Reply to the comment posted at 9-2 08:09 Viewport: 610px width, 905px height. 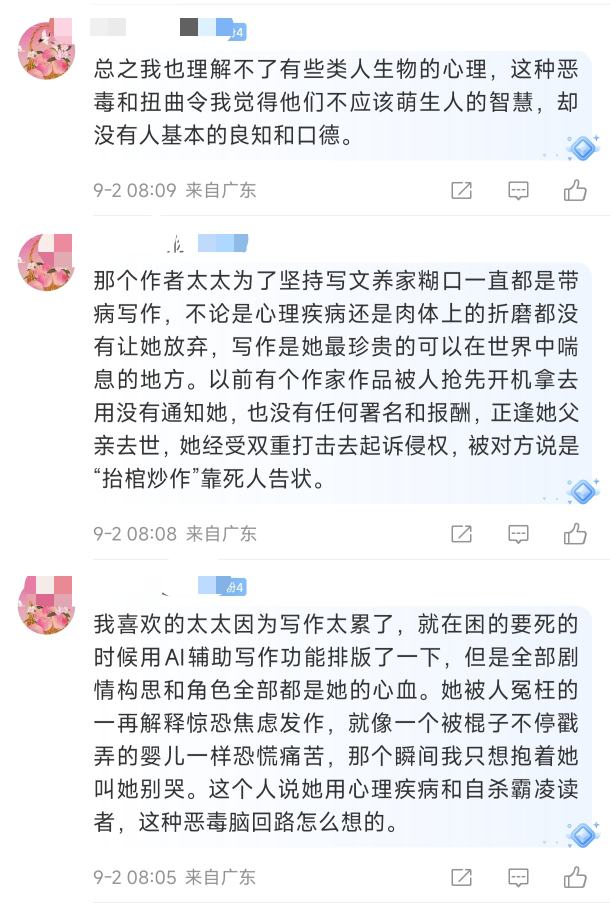[x=518, y=190]
